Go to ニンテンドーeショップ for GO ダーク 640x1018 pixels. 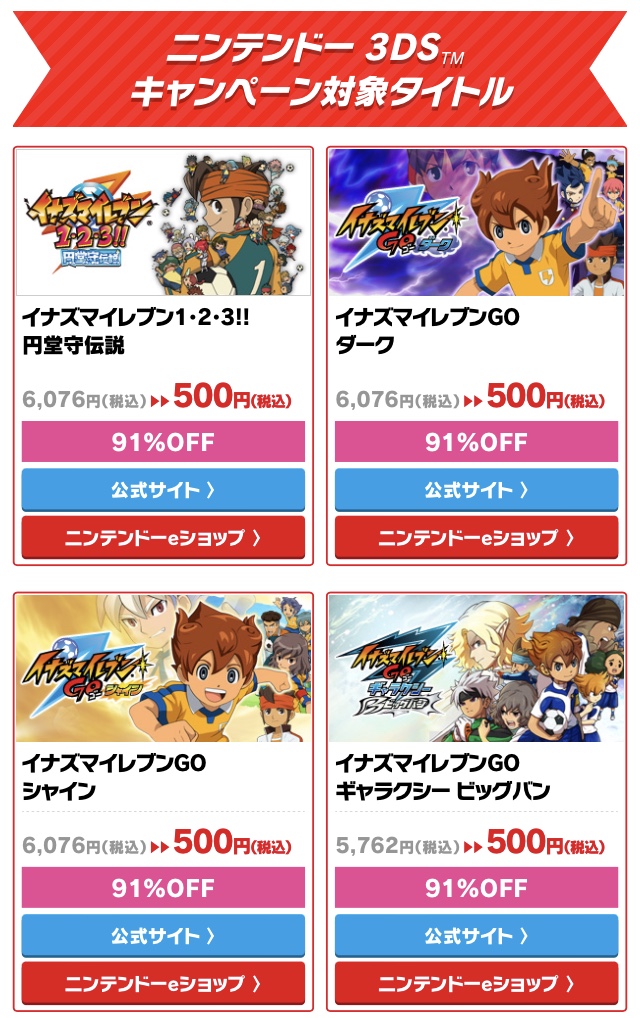tap(476, 537)
